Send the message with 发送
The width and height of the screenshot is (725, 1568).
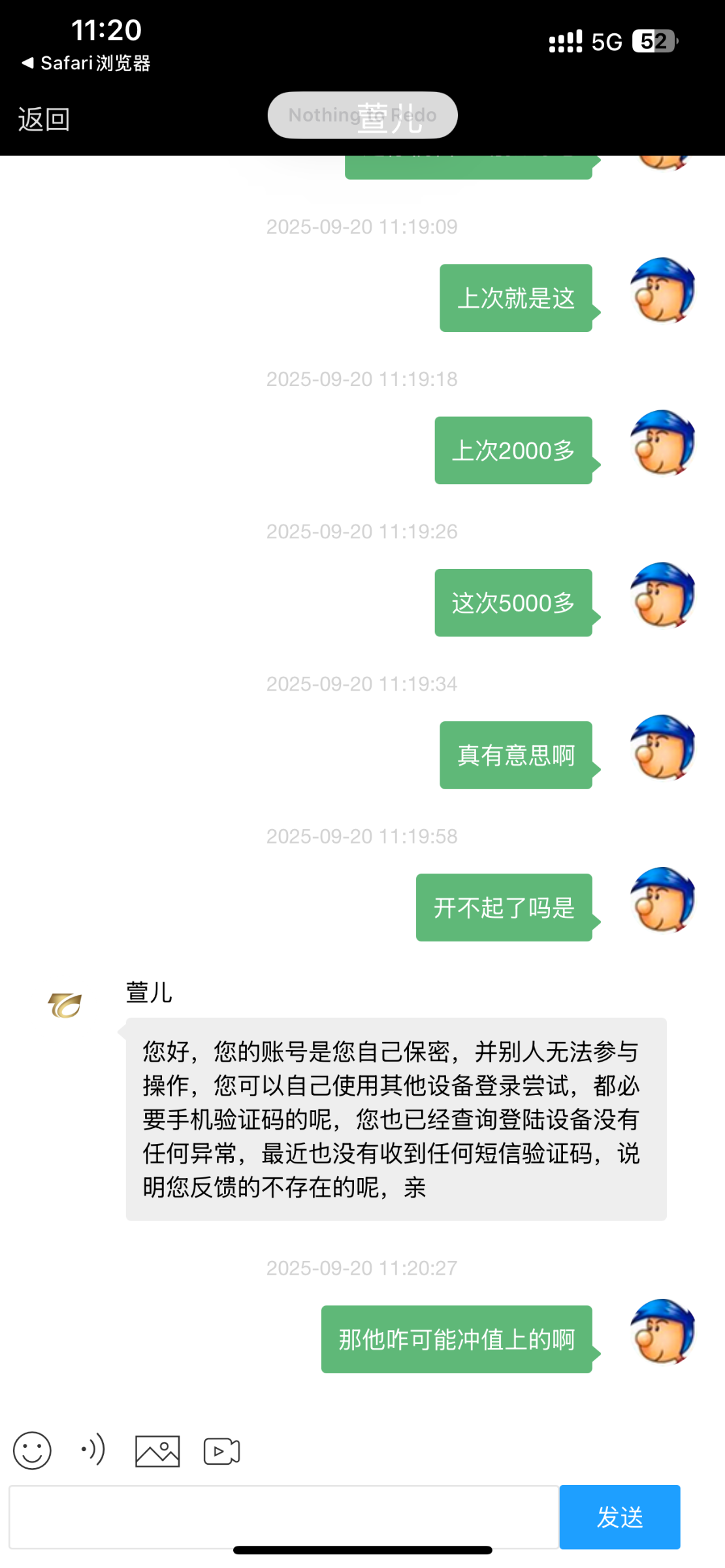(x=619, y=1516)
